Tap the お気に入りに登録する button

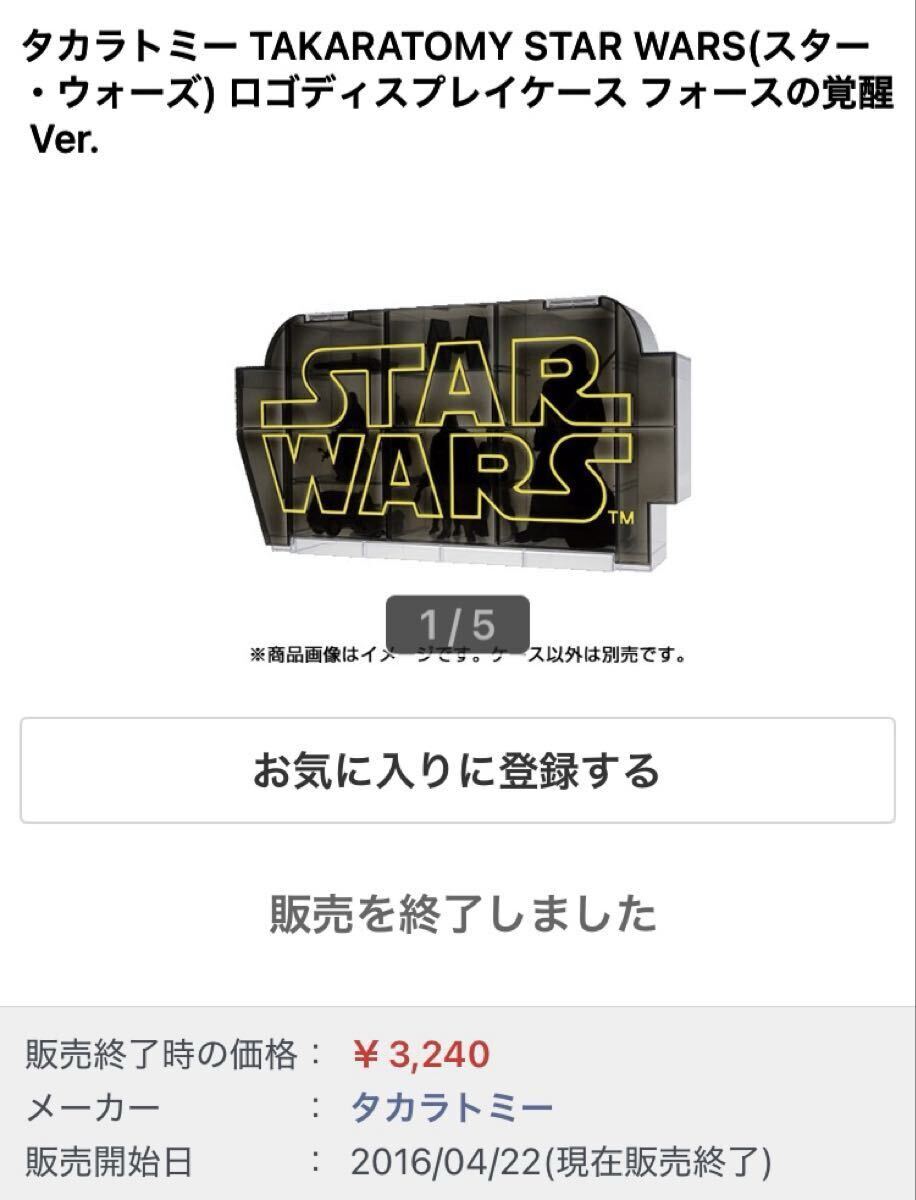point(457,771)
